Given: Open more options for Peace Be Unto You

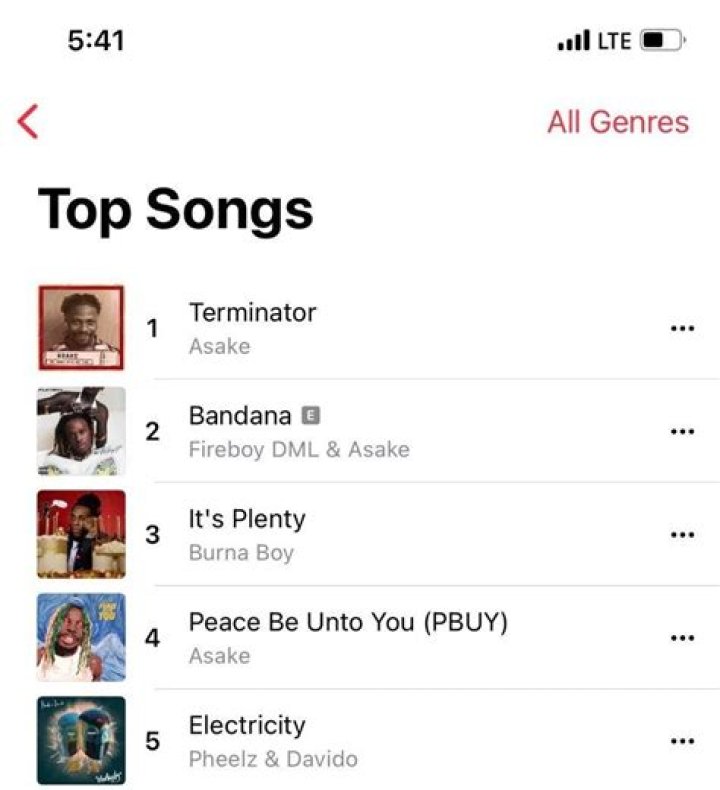Looking at the screenshot, I should [682, 637].
